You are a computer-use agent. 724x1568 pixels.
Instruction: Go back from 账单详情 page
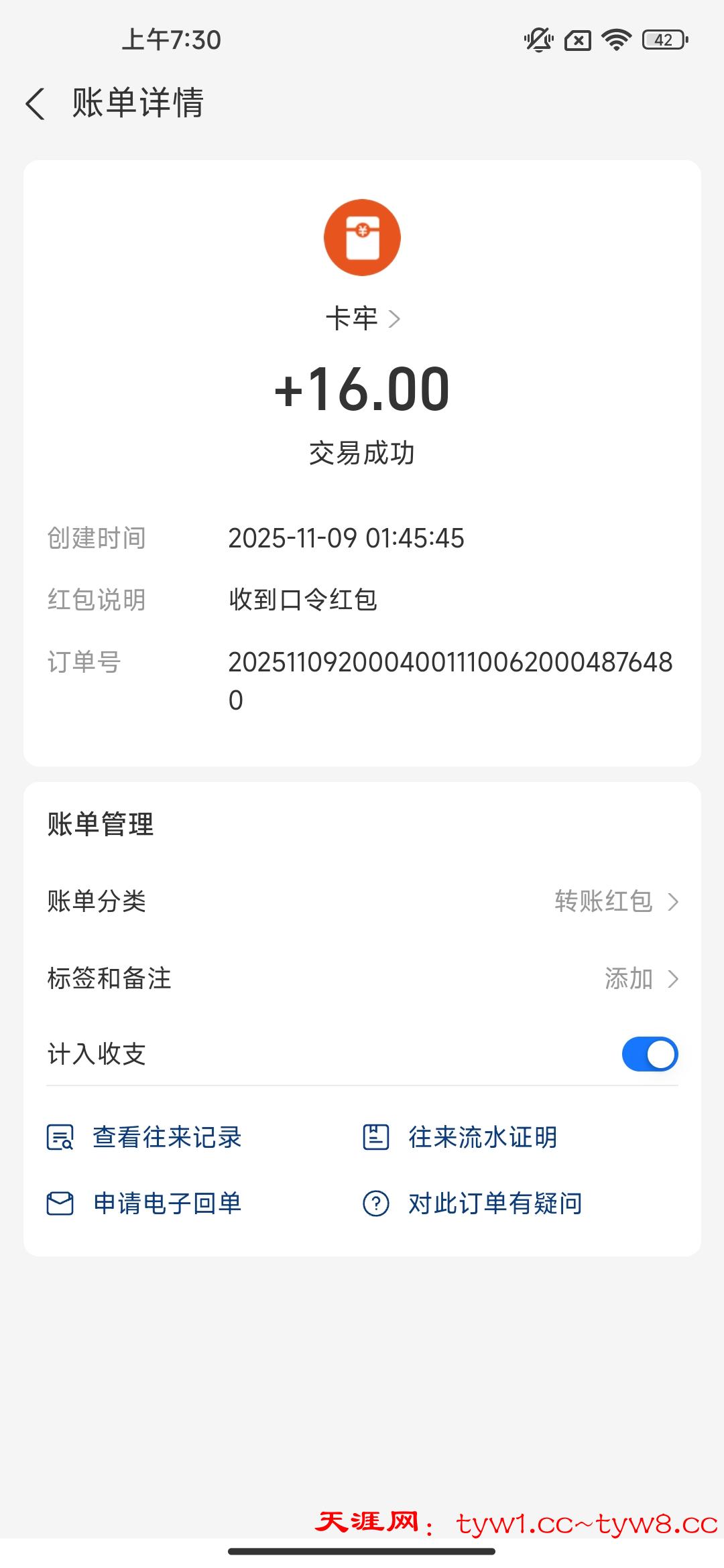point(35,104)
